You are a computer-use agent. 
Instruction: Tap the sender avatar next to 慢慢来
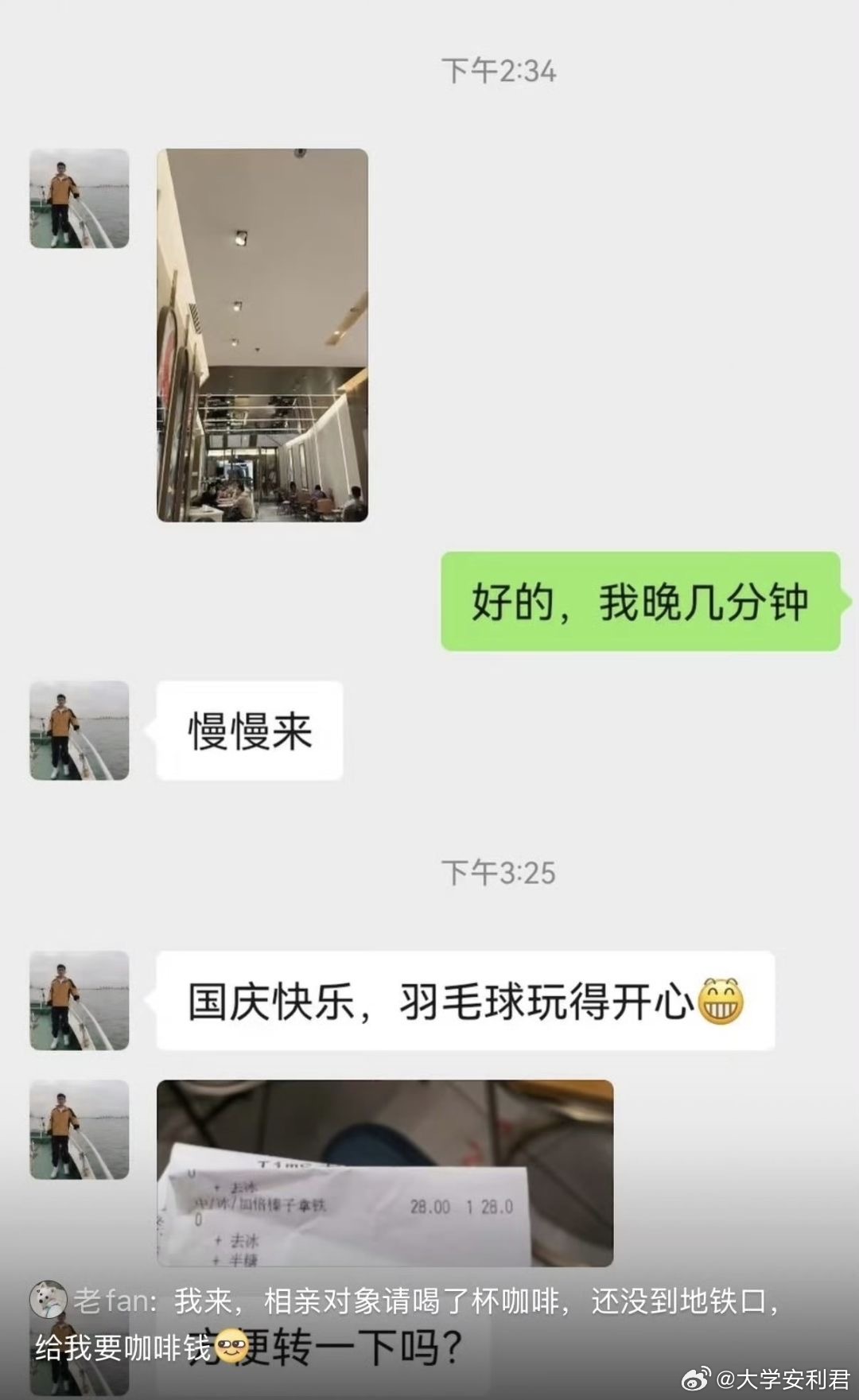click(80, 731)
